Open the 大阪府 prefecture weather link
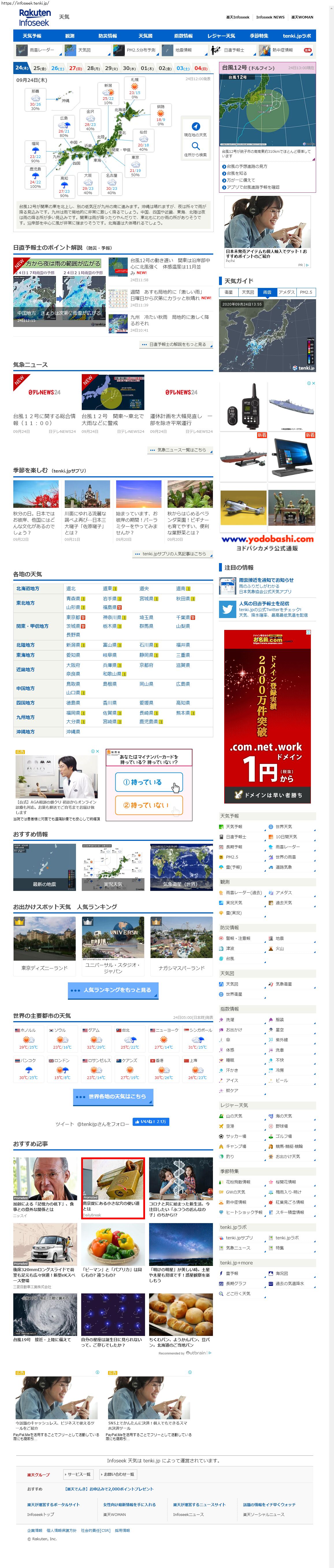Screen dimensions: 334x1568 click(72, 665)
